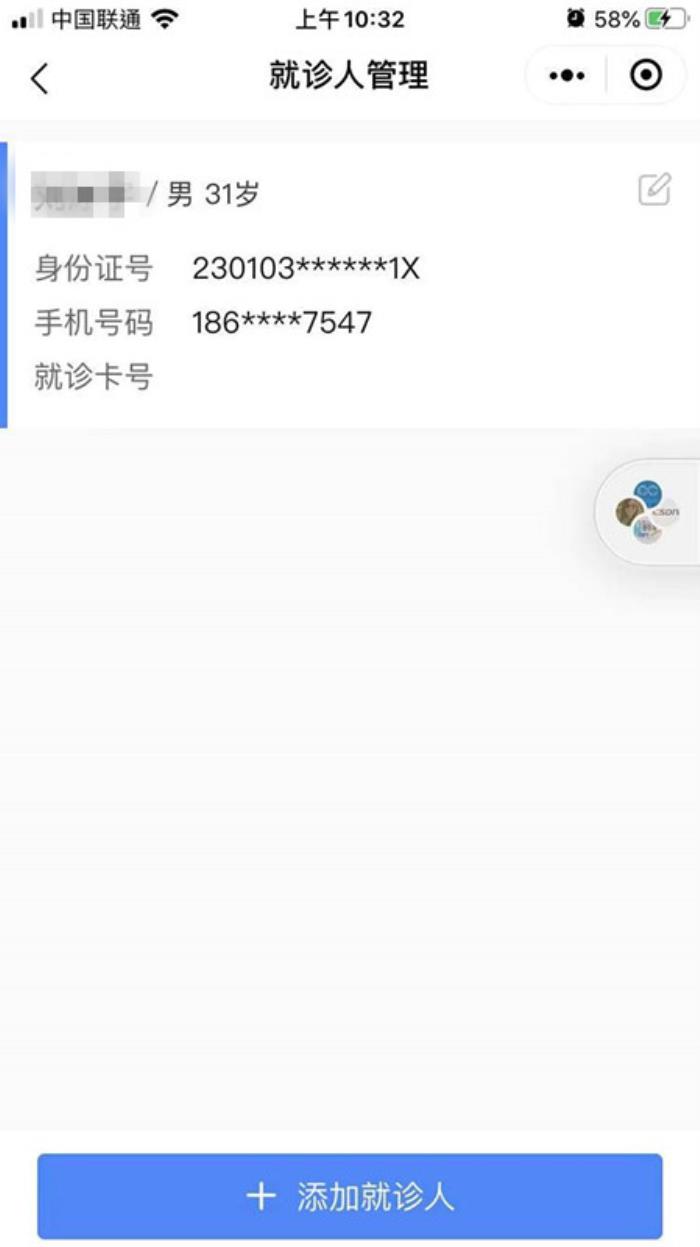
Task: Tap the floating avatars bubble
Action: point(647,512)
